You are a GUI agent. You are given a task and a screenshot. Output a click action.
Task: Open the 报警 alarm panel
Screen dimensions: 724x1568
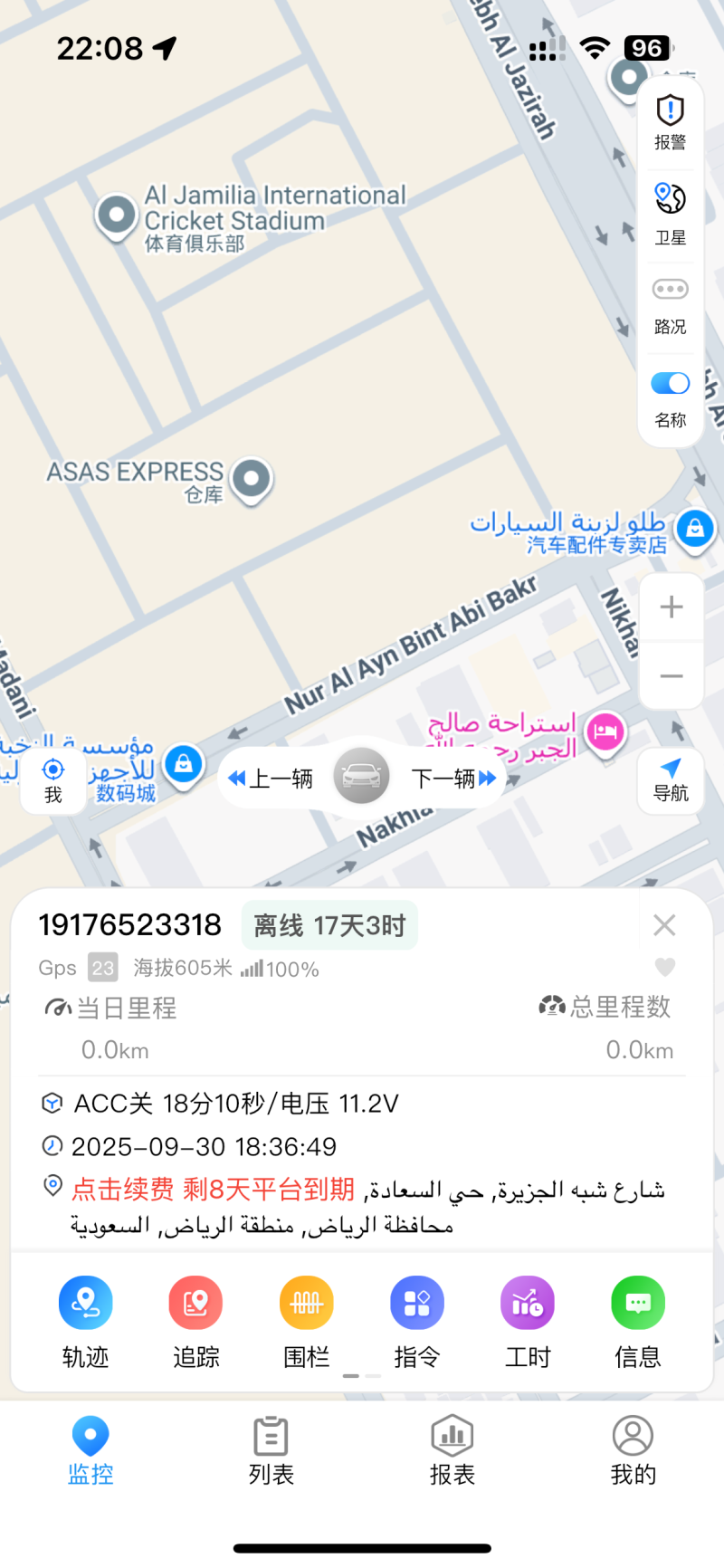click(x=670, y=121)
